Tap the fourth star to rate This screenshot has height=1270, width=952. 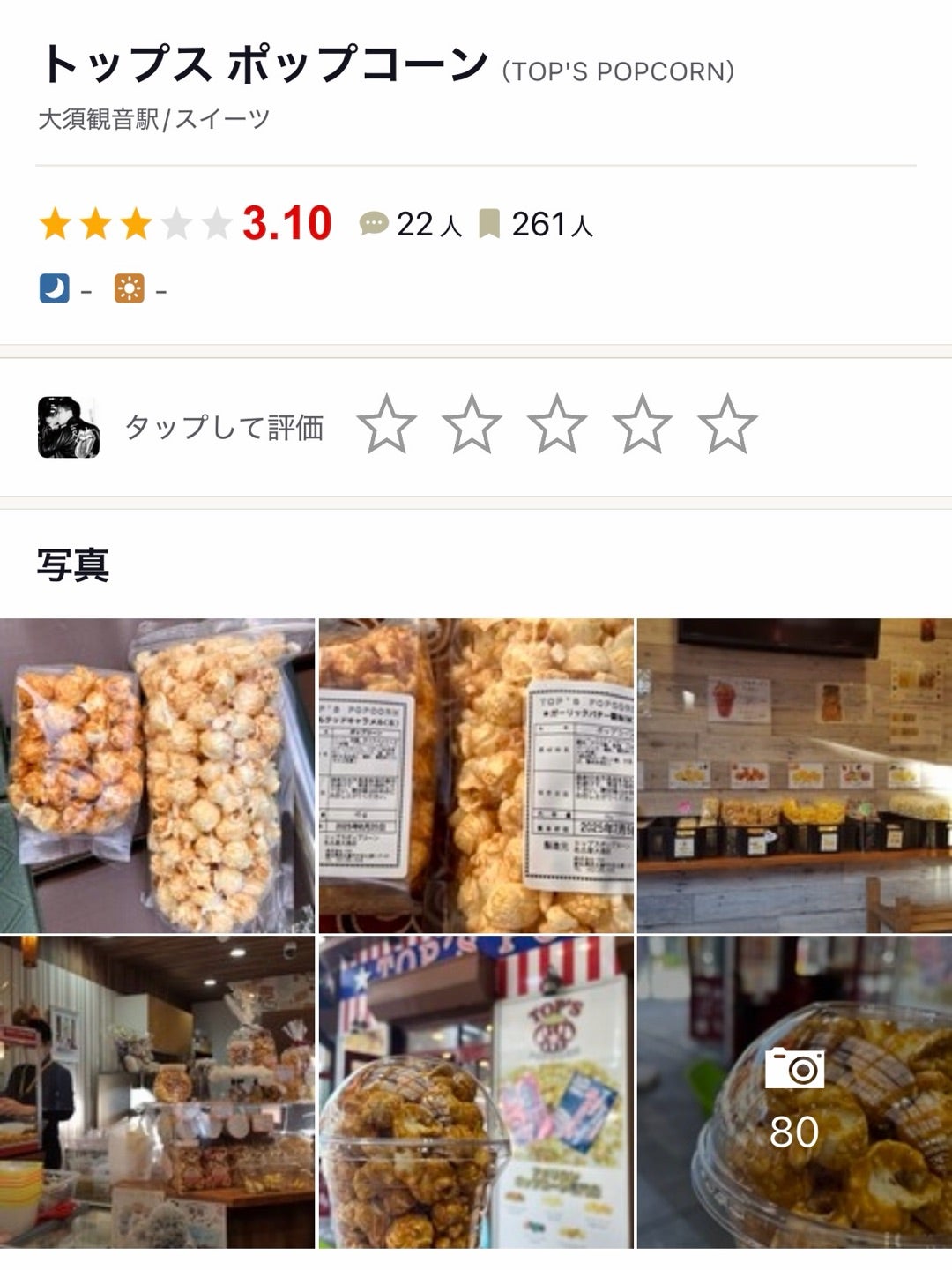(643, 425)
